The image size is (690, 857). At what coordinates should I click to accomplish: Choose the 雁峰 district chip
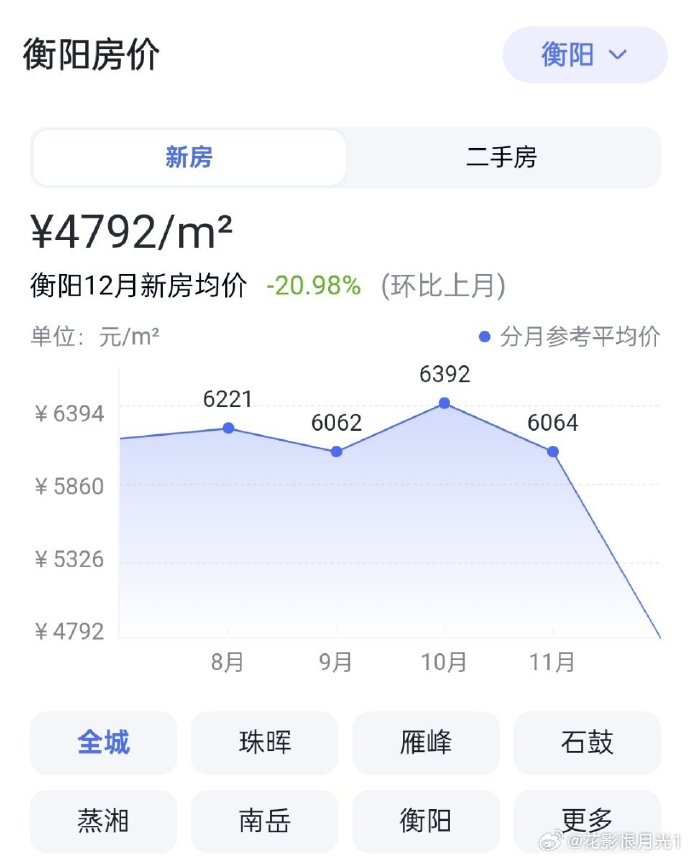click(426, 742)
